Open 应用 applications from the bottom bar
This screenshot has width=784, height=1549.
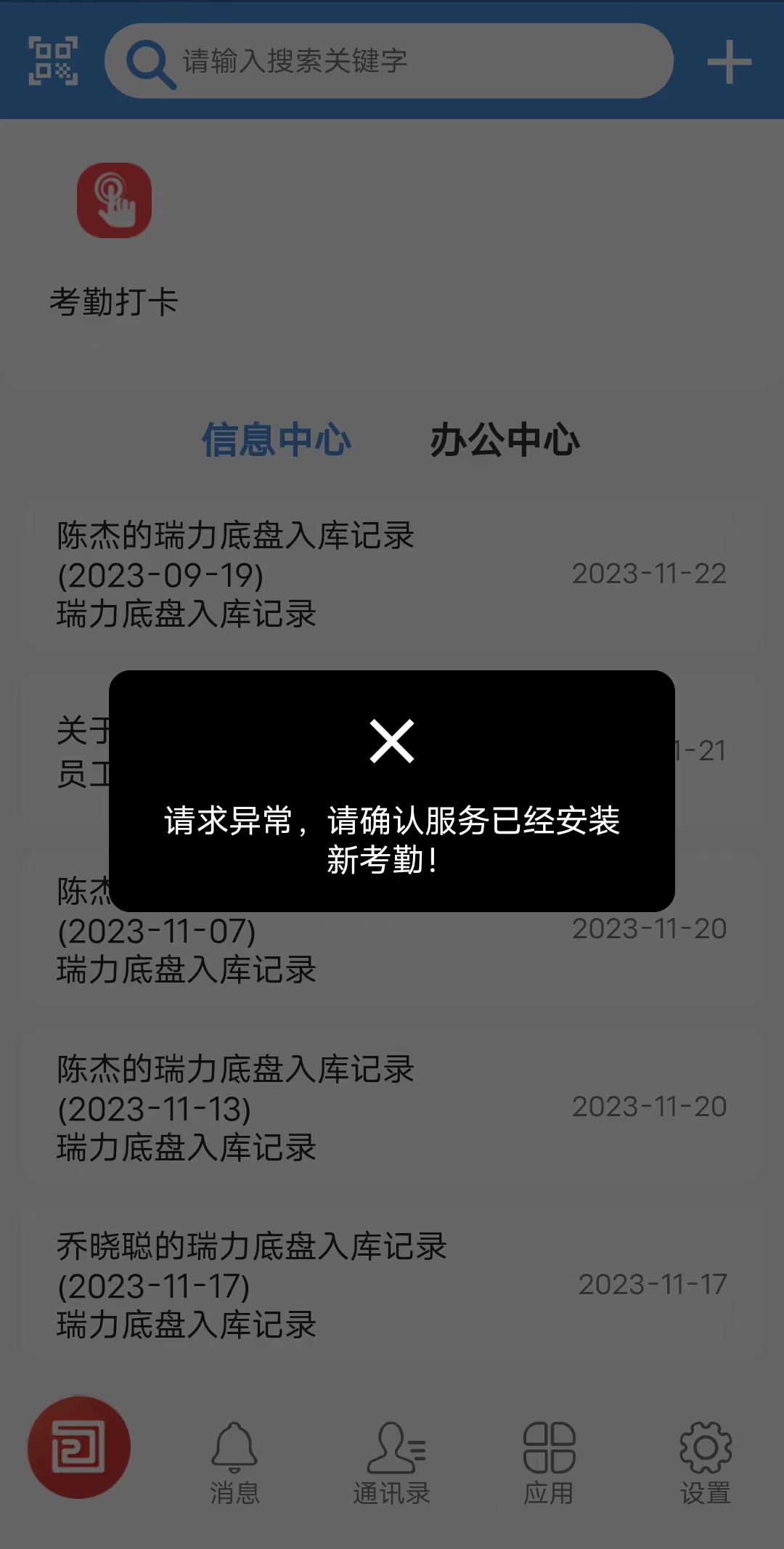pyautogui.click(x=549, y=1460)
